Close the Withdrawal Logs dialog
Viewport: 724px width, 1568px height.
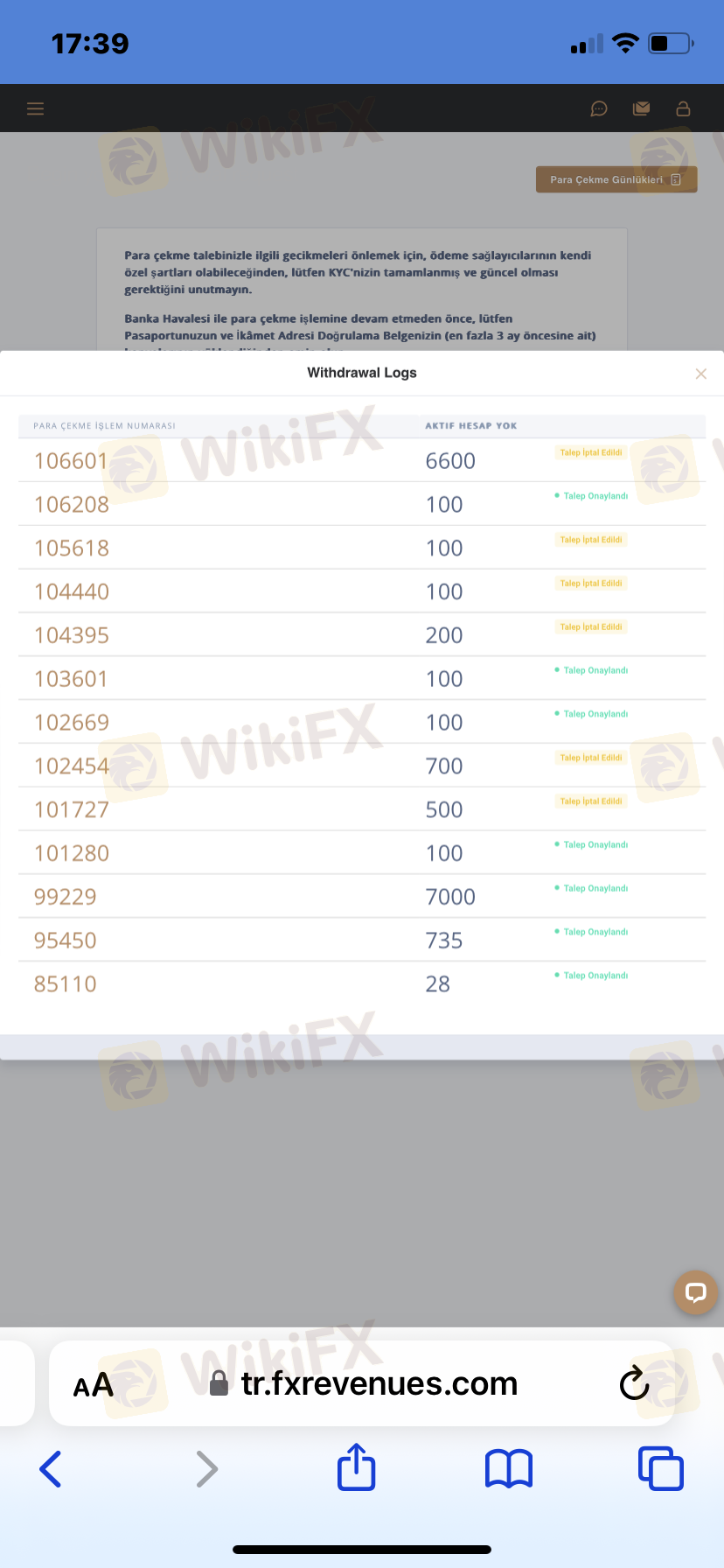[x=700, y=374]
